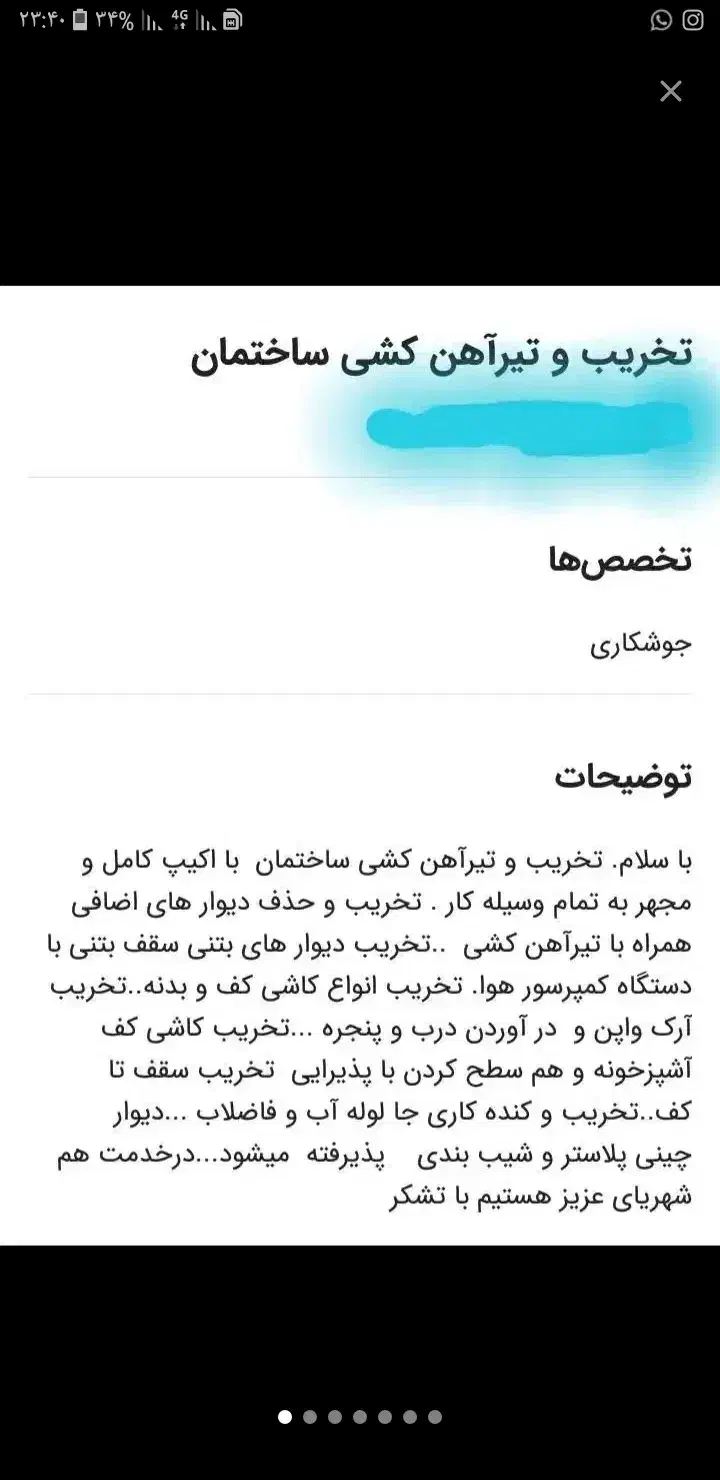Tap the active first carousel dot
Screen dimensions: 720x1480
coord(285,1417)
